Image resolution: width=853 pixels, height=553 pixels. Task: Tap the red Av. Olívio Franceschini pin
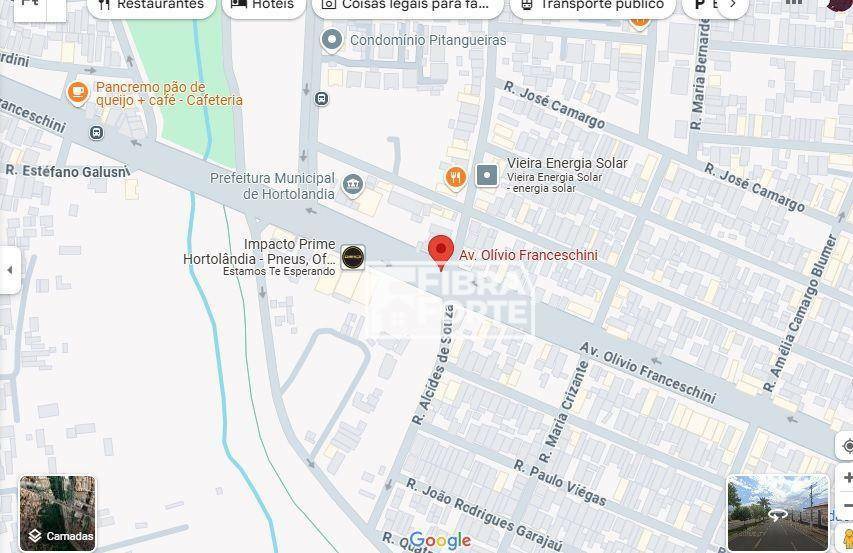(x=441, y=250)
